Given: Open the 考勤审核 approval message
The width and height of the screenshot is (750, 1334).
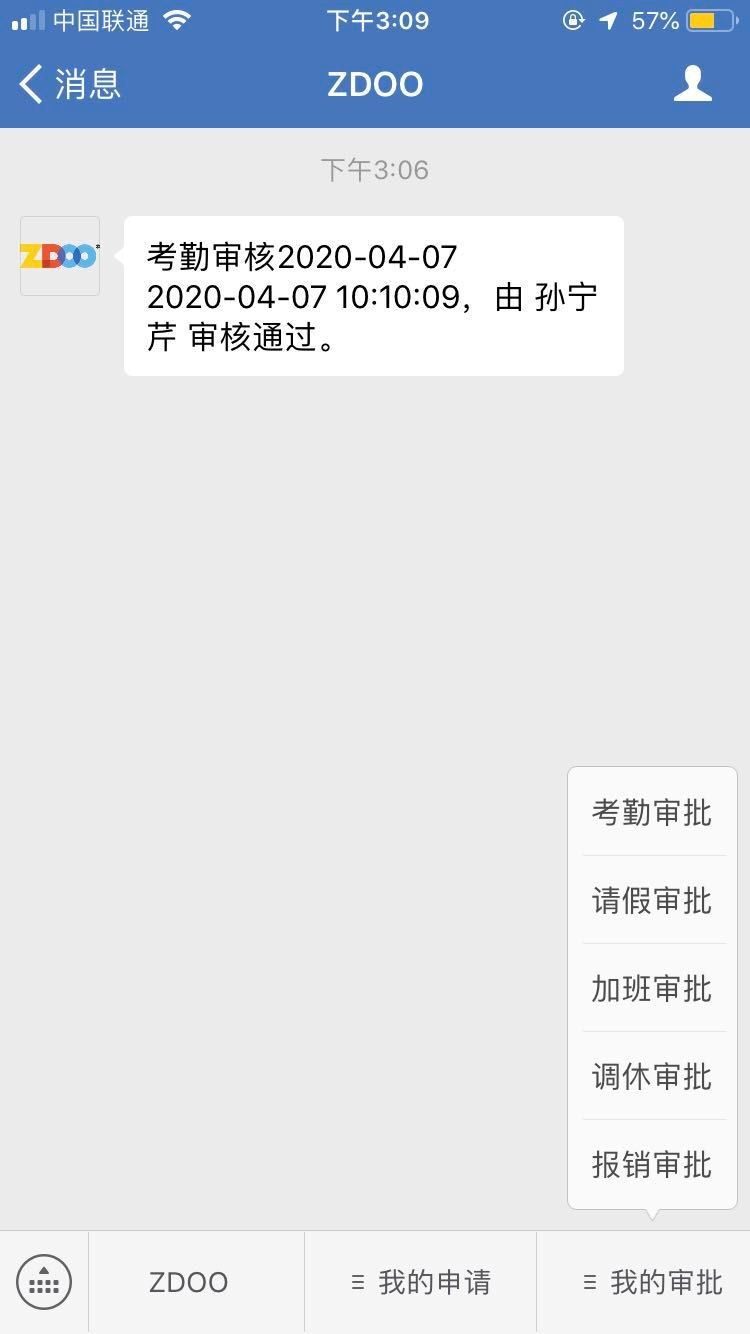Looking at the screenshot, I should 373,296.
